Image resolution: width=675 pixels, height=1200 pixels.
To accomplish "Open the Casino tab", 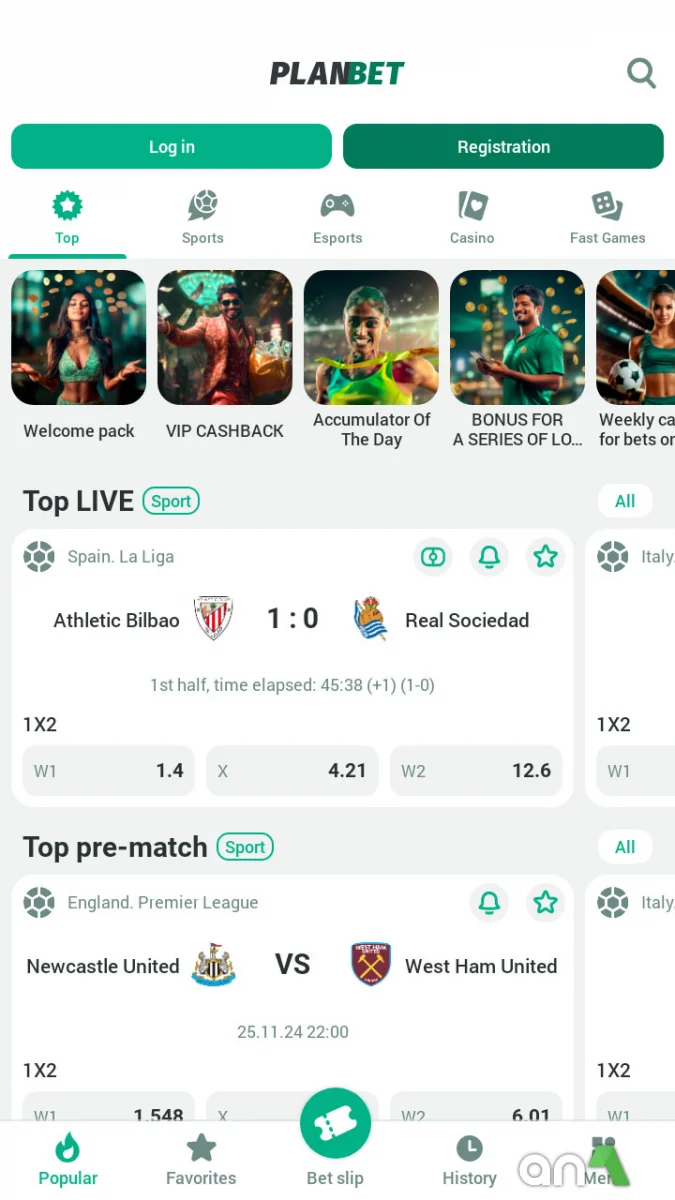I will [472, 218].
